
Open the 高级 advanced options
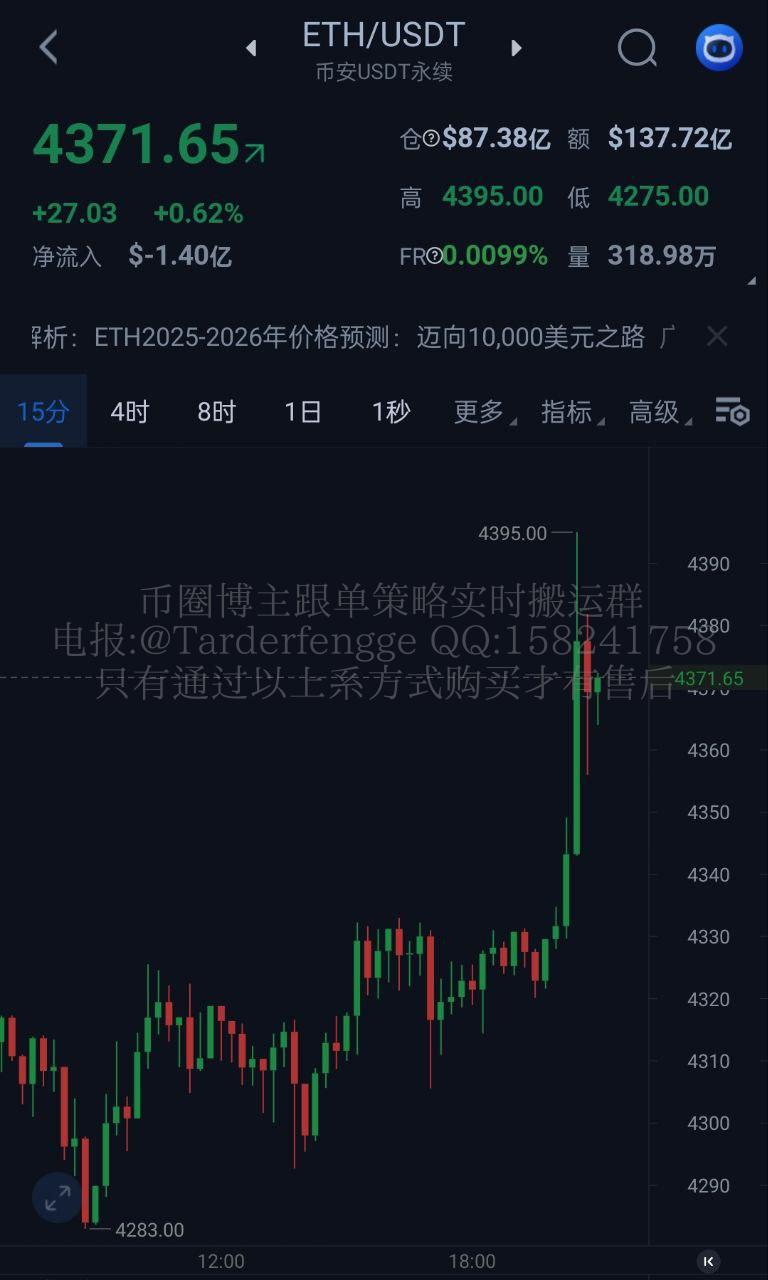(656, 411)
